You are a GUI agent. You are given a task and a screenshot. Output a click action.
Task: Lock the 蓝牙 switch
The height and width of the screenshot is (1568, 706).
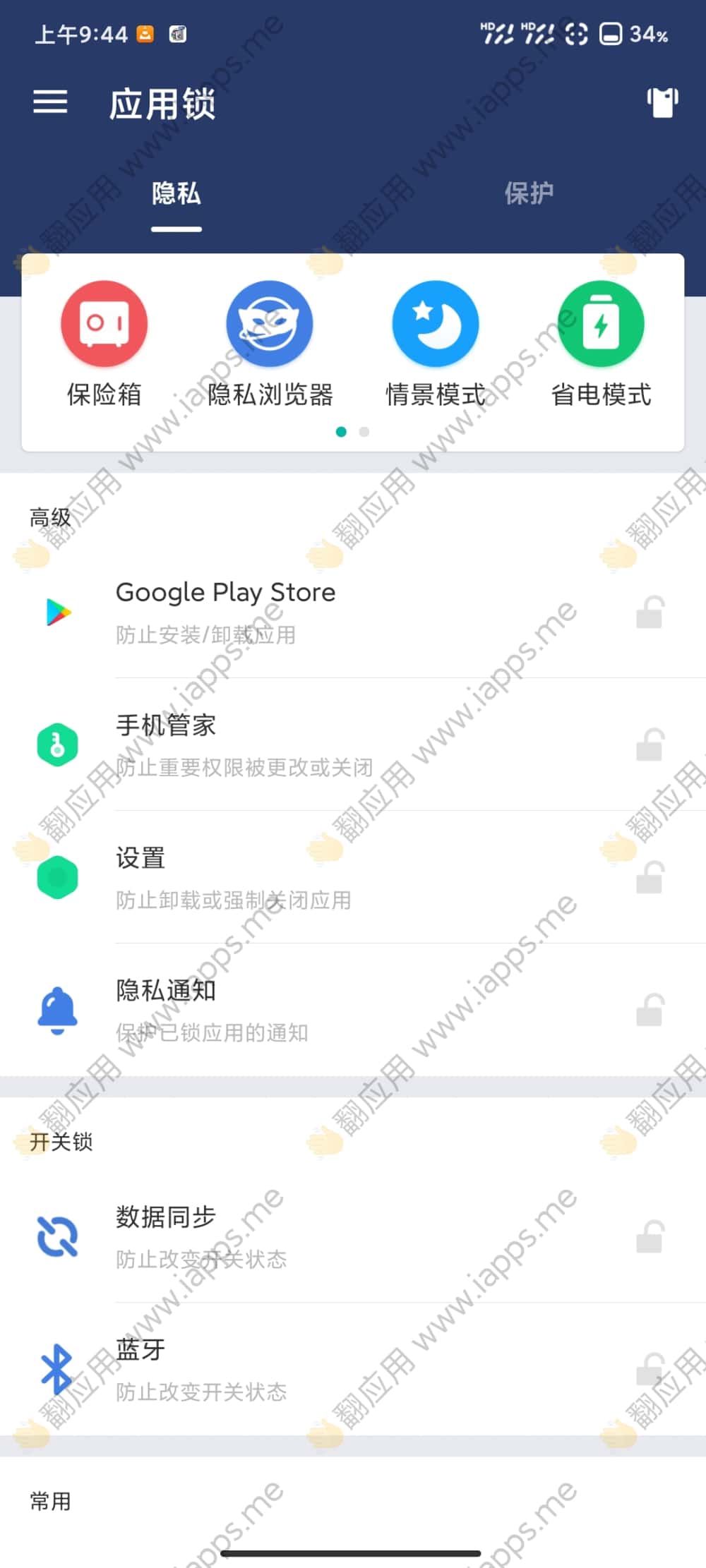tap(650, 1370)
